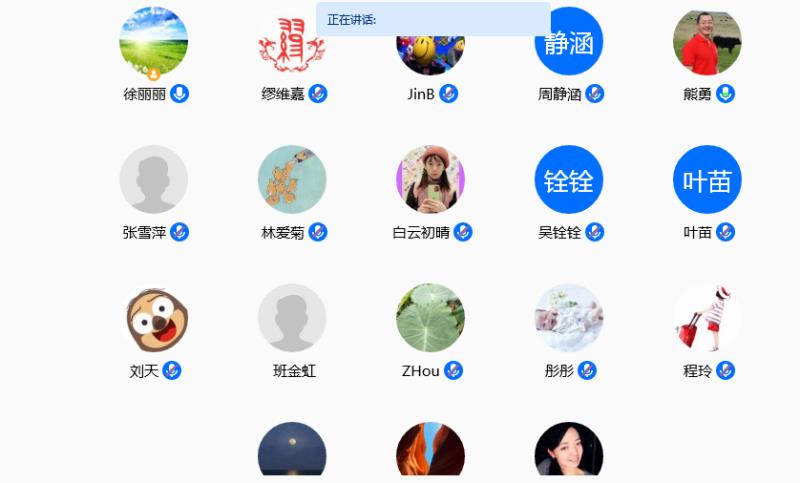The height and width of the screenshot is (483, 800).
Task: Select participant 刘天
Action: pos(153,318)
